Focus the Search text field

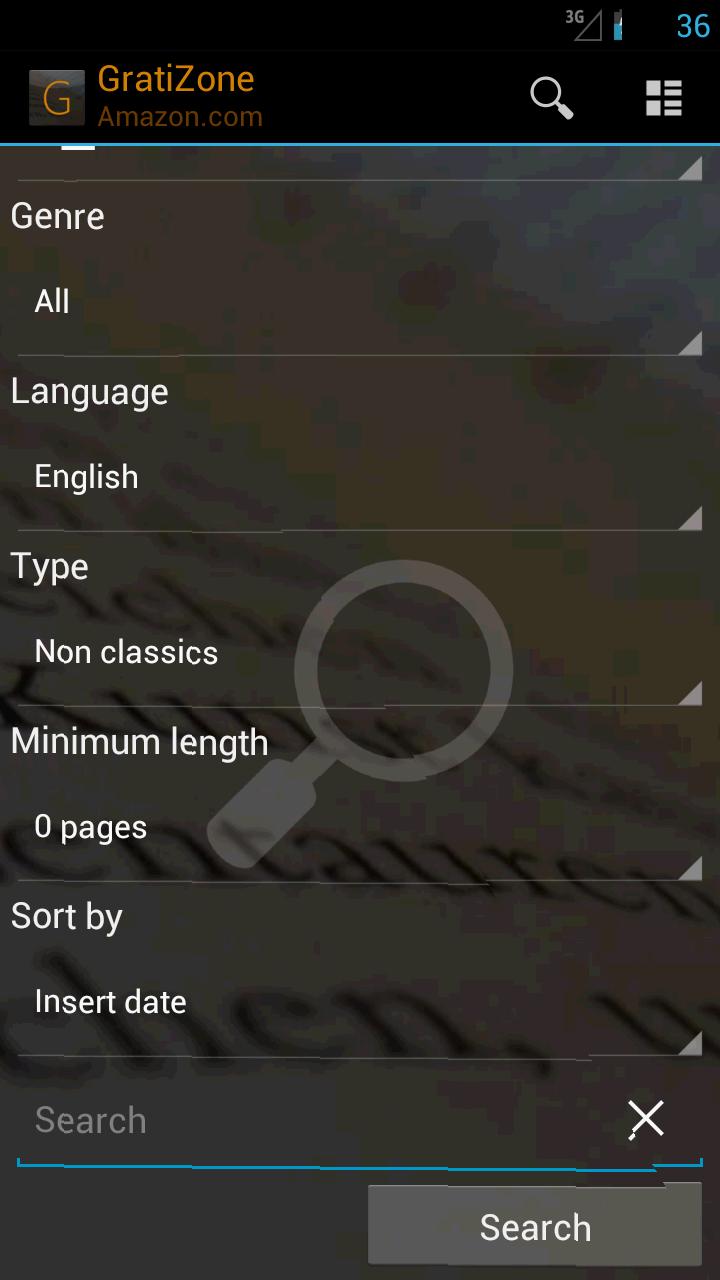[x=310, y=1121]
